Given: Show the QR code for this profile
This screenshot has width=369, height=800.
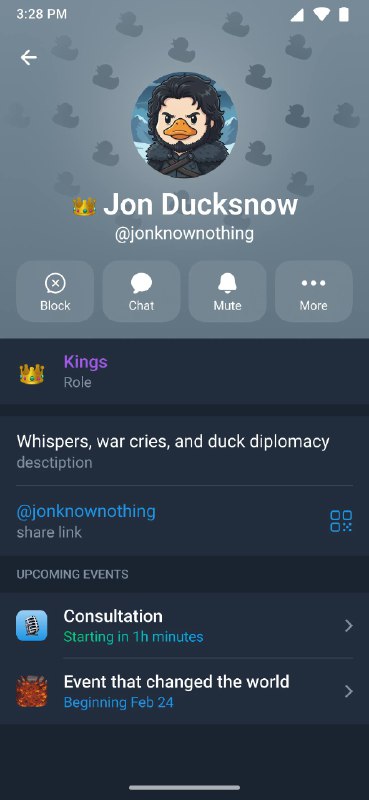Looking at the screenshot, I should pyautogui.click(x=341, y=521).
